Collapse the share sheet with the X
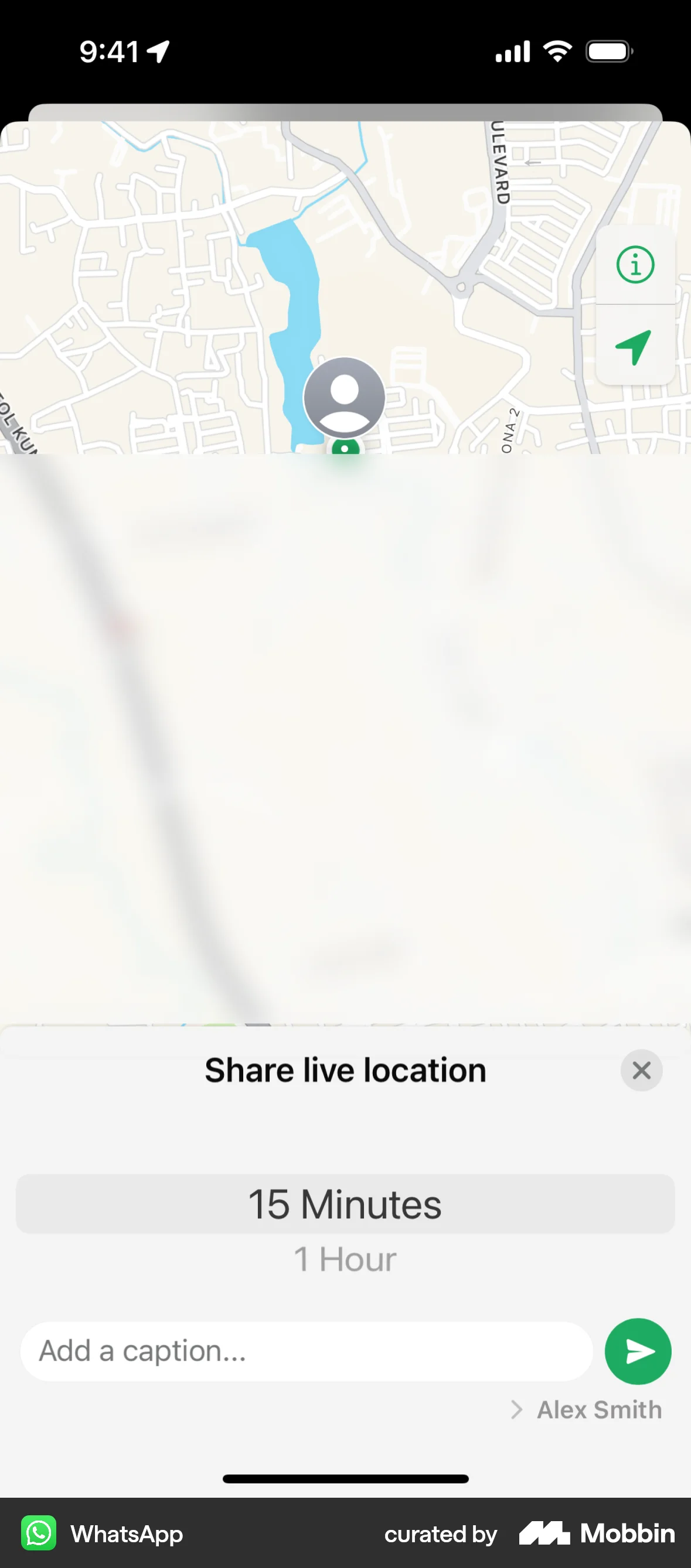Screen dimensions: 691x1568 [641, 1070]
